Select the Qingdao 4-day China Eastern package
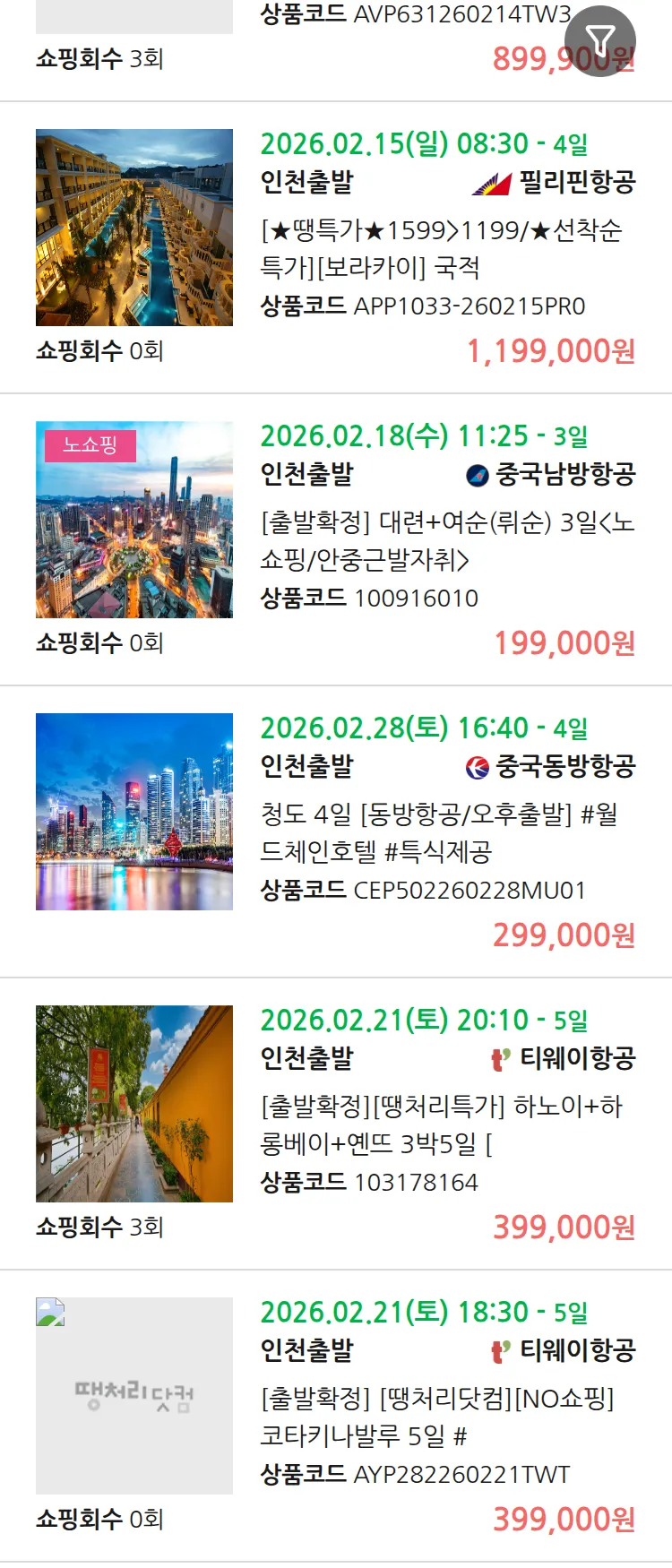 pyautogui.click(x=439, y=832)
